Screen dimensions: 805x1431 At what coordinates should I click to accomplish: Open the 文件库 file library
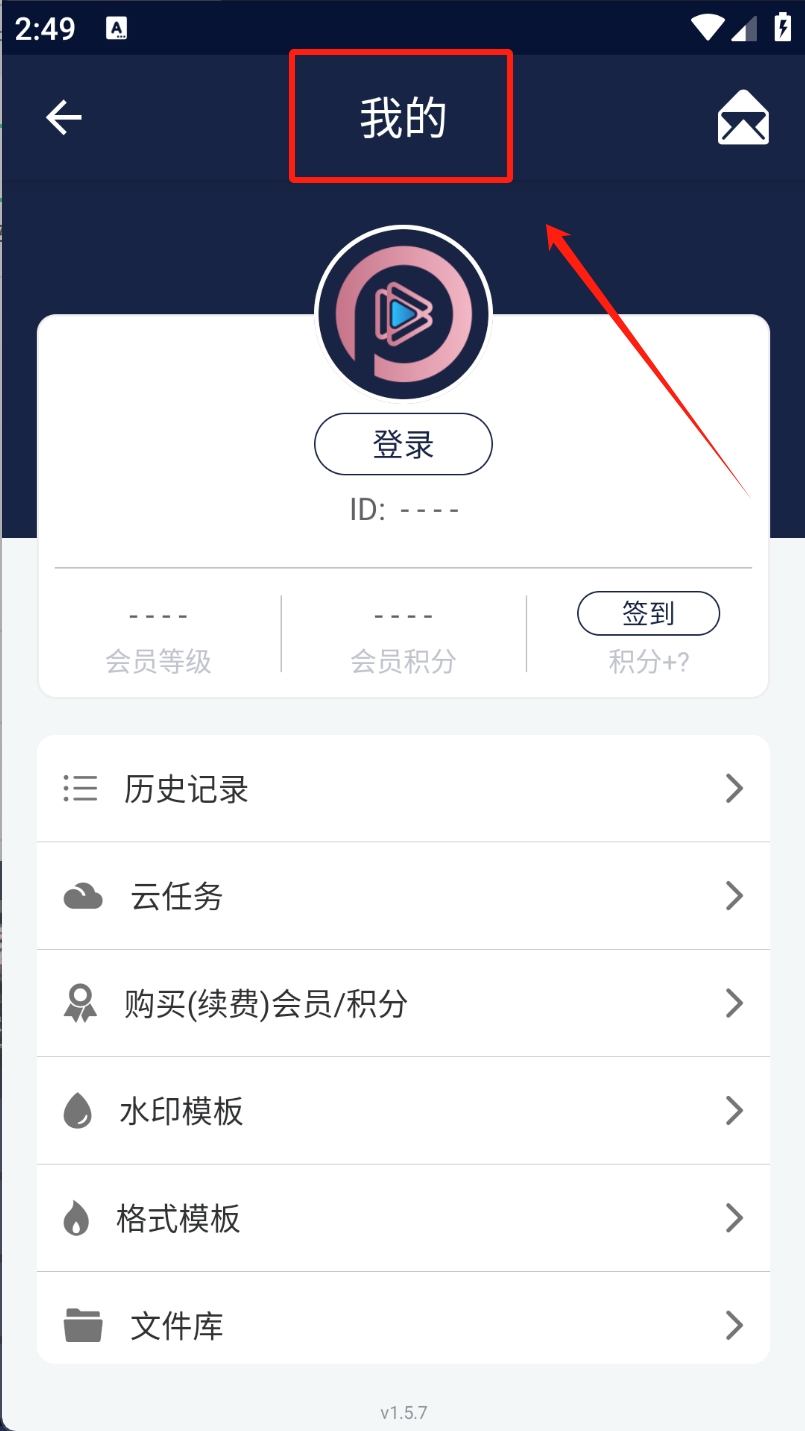(x=403, y=1326)
